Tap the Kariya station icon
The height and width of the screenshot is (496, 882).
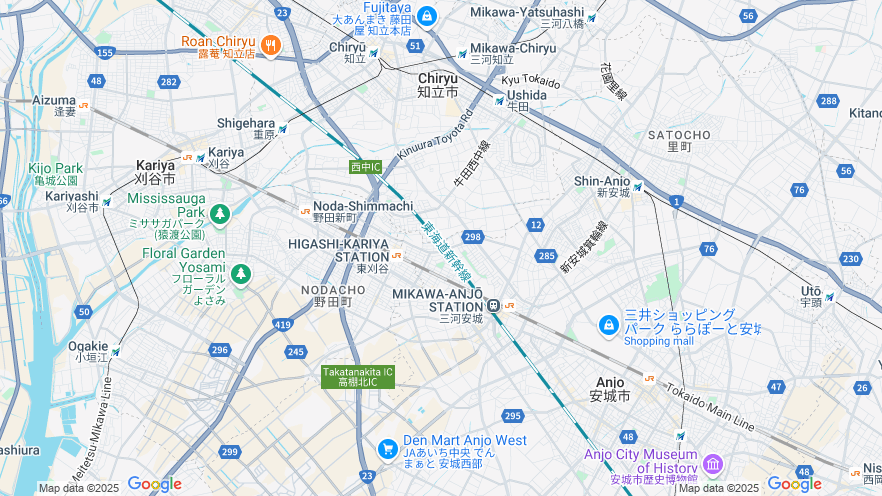[x=200, y=156]
